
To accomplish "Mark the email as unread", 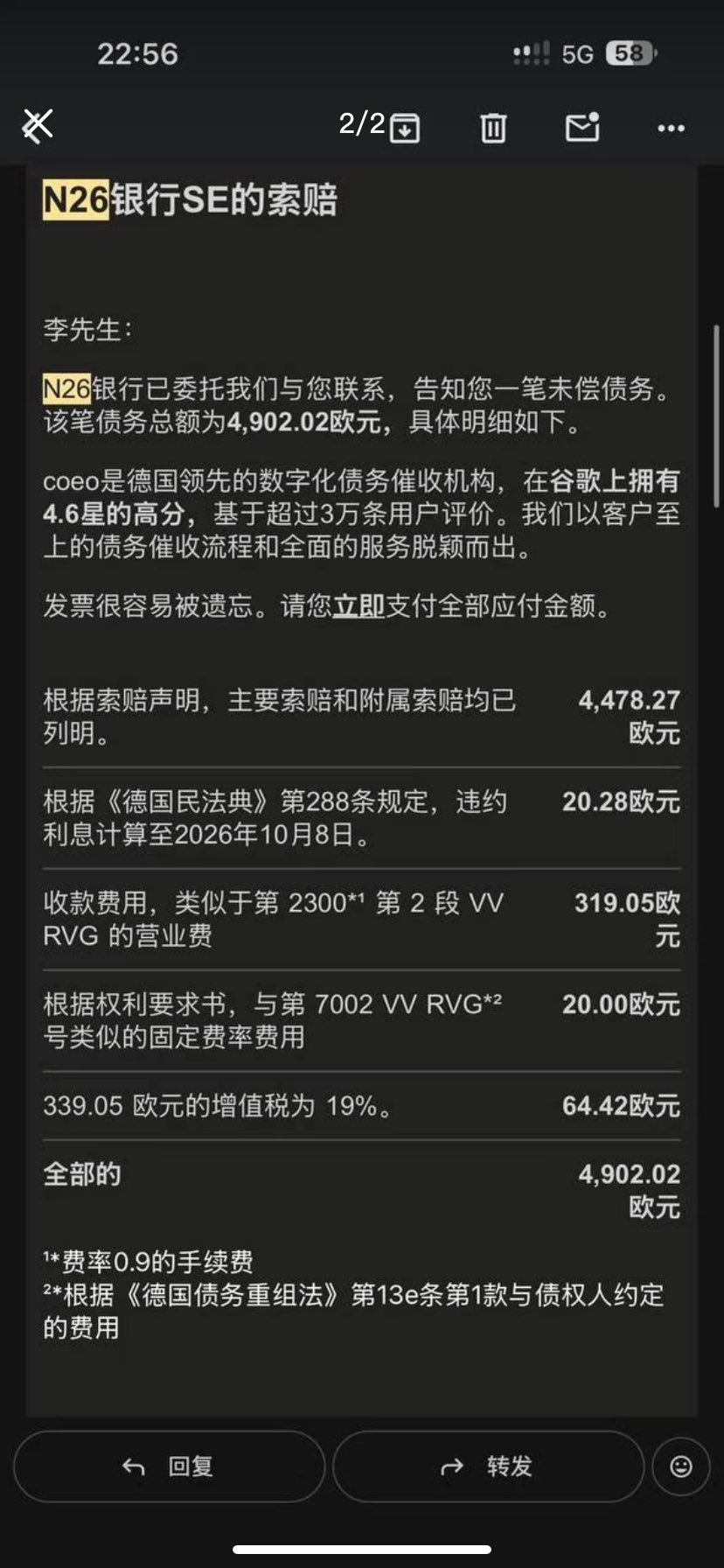I will click(582, 127).
